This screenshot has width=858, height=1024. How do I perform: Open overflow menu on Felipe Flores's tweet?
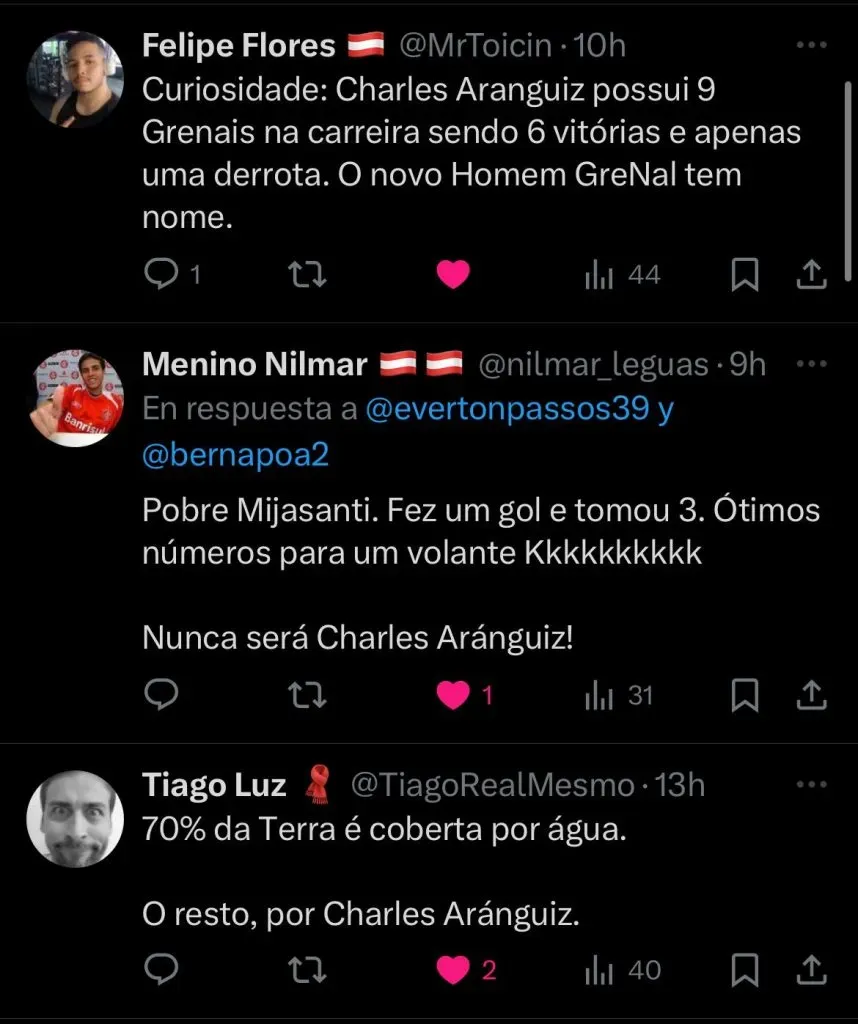(x=810, y=46)
